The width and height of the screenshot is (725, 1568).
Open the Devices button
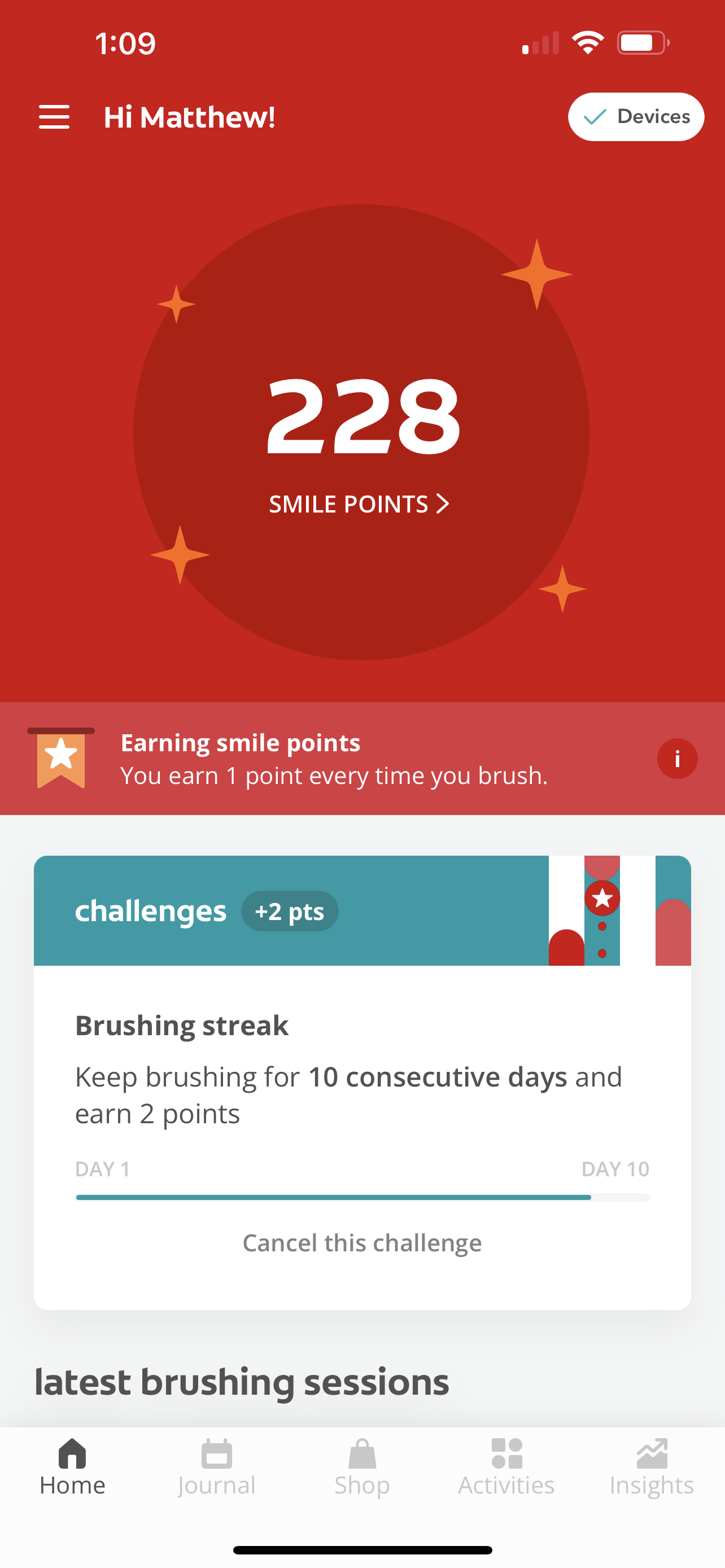point(636,117)
